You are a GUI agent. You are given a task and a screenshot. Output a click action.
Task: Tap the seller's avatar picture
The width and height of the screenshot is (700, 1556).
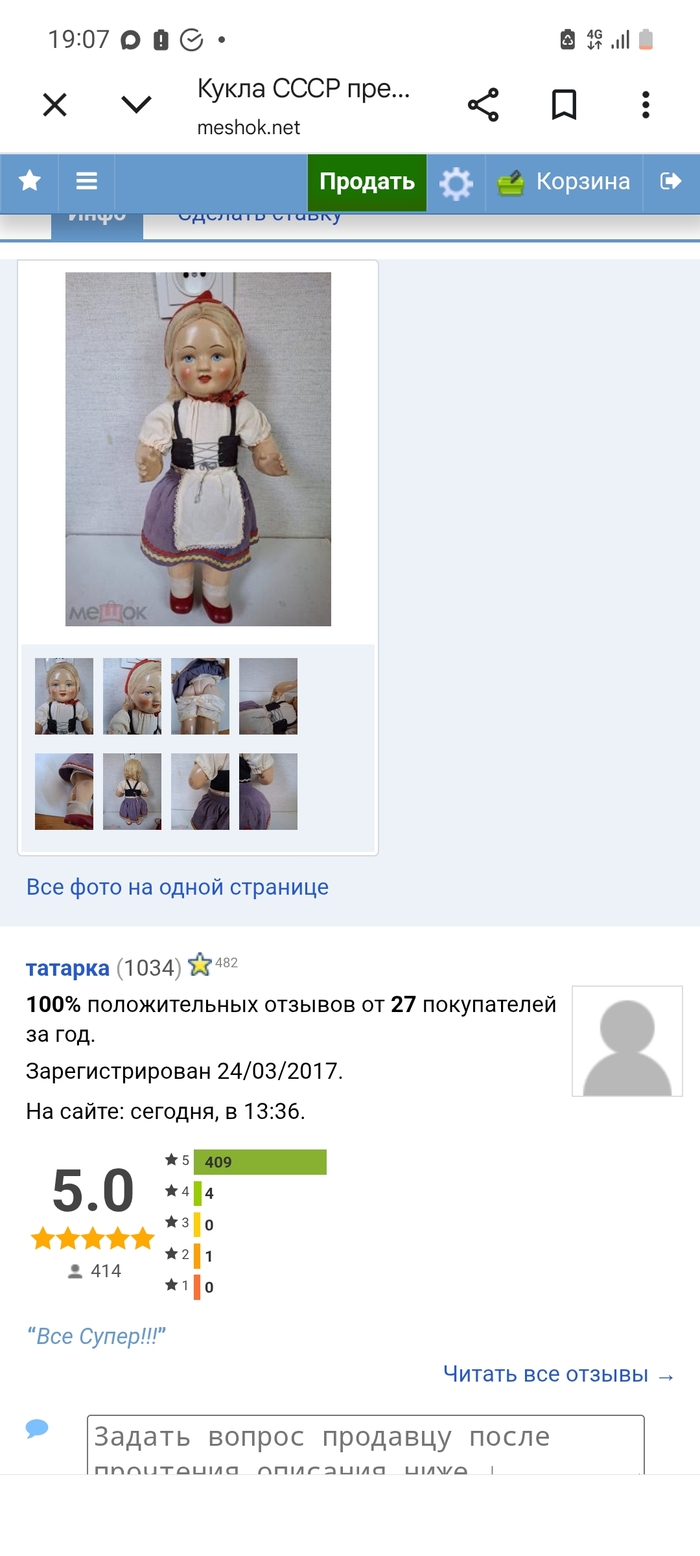(627, 1041)
